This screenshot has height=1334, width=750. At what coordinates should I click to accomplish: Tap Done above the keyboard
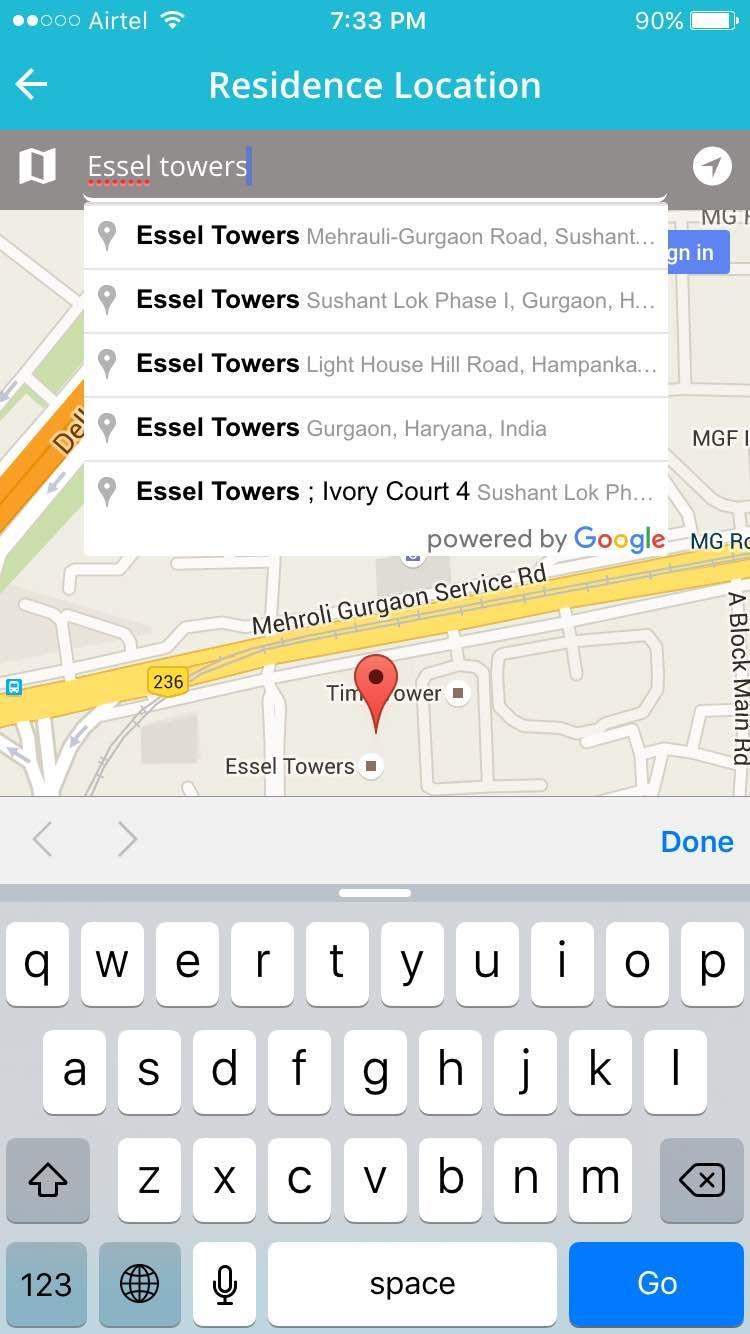point(697,841)
